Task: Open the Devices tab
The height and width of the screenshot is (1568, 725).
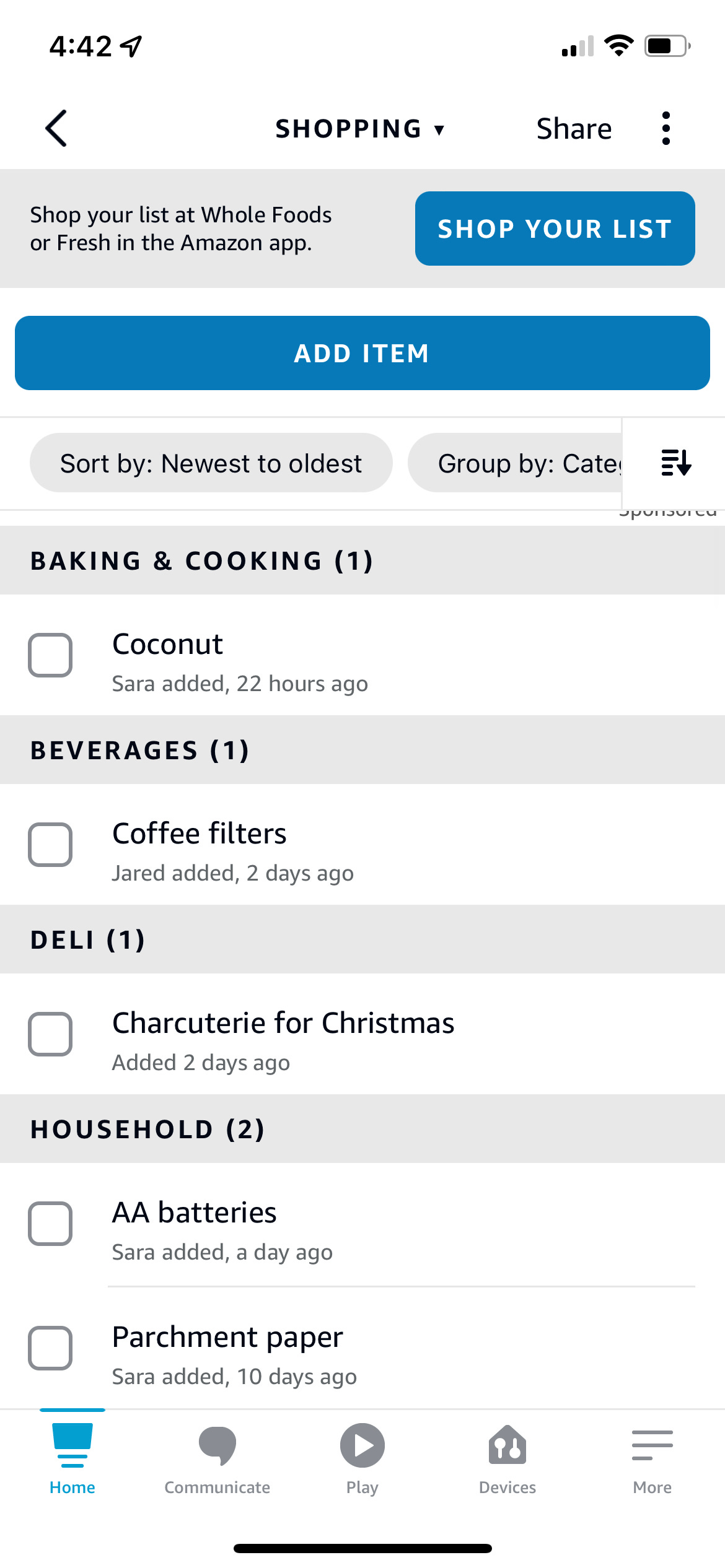Action: pos(507,1460)
